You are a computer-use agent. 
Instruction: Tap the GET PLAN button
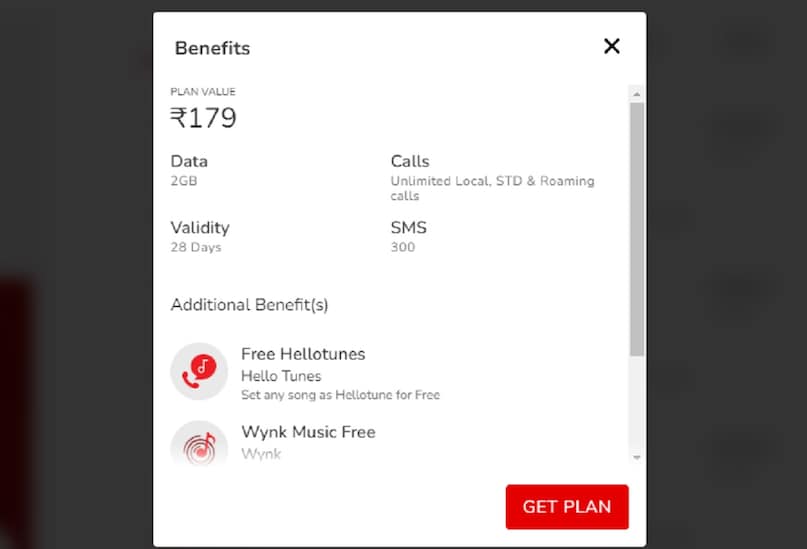566,507
